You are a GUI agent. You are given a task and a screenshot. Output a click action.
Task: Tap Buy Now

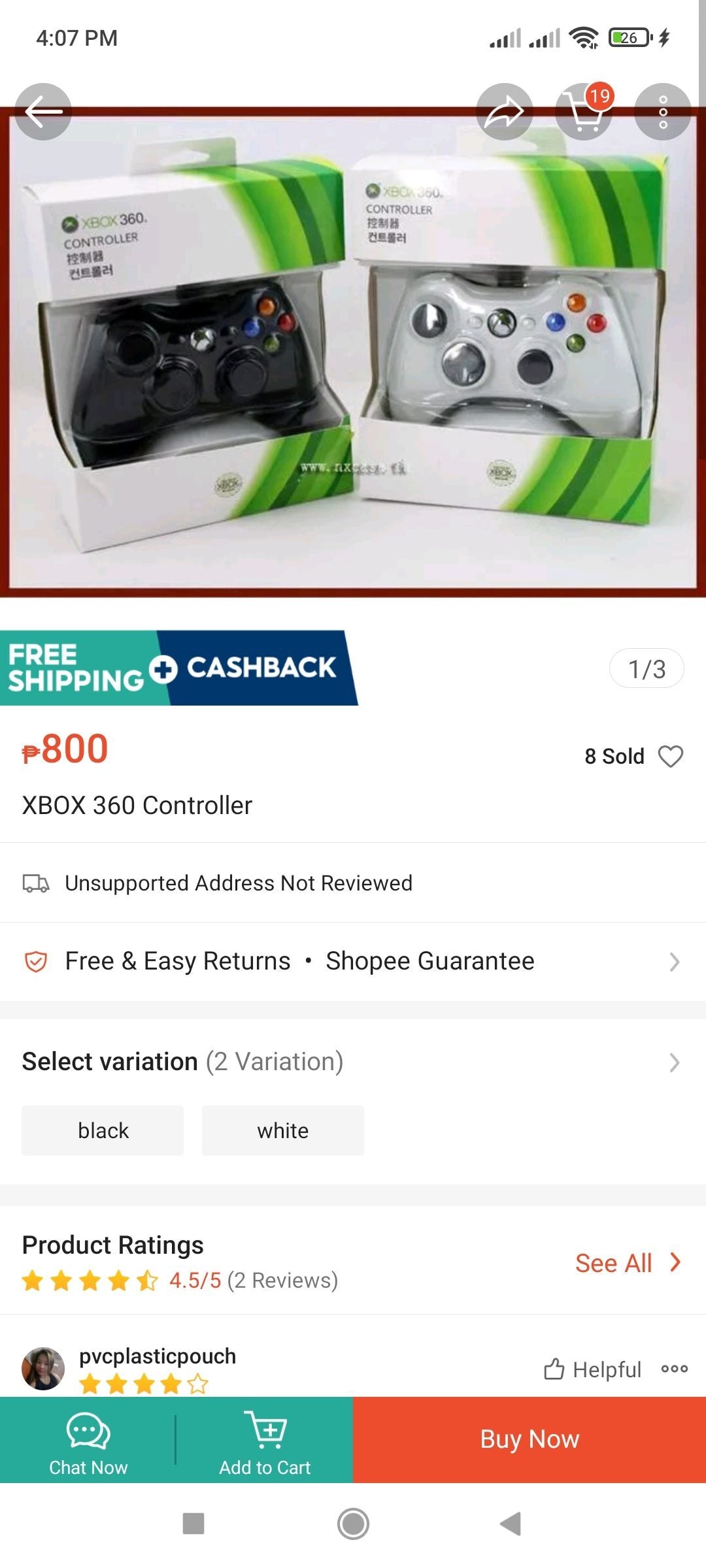529,1439
